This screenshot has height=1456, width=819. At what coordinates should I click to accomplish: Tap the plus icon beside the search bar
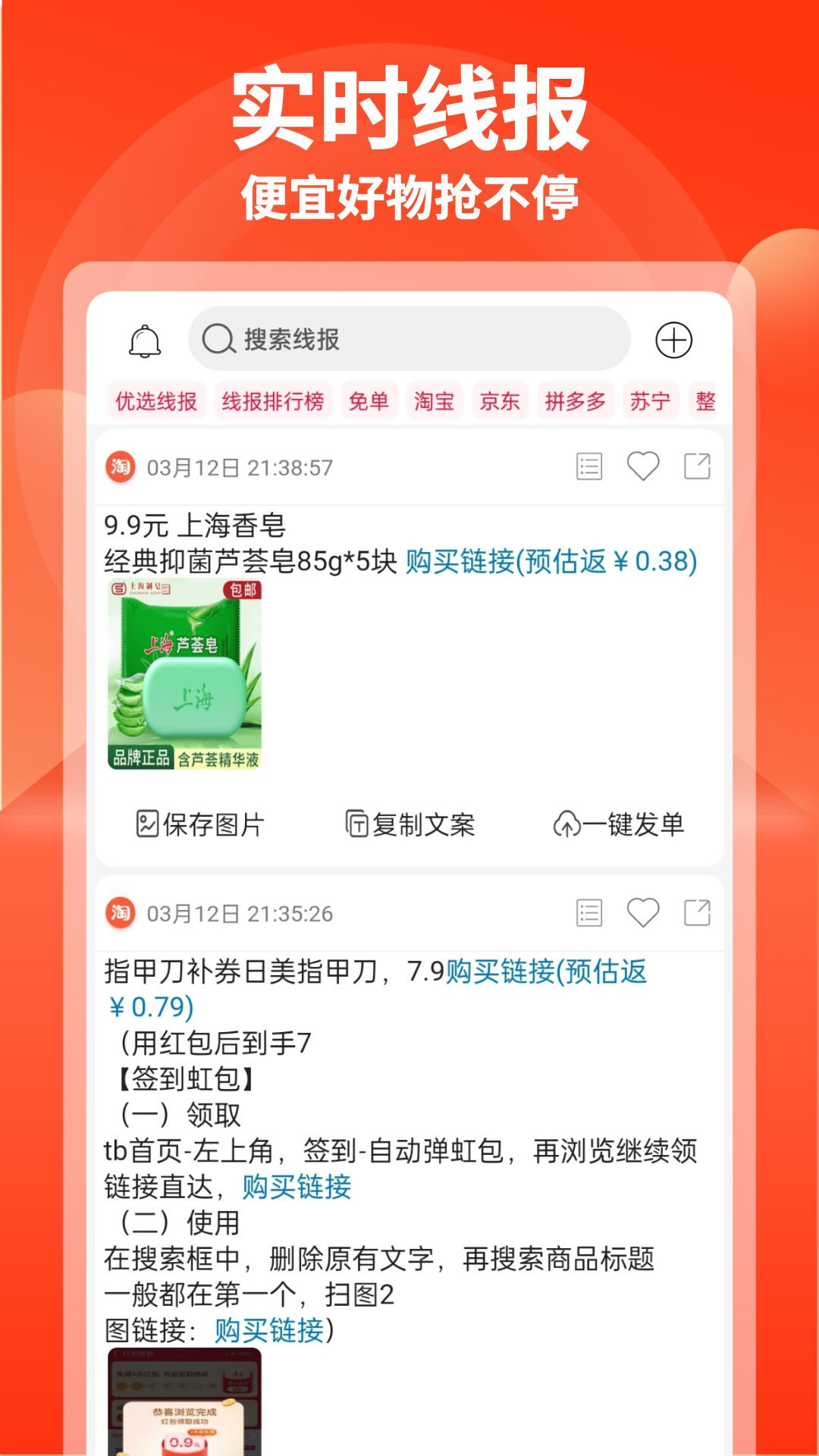[x=673, y=339]
